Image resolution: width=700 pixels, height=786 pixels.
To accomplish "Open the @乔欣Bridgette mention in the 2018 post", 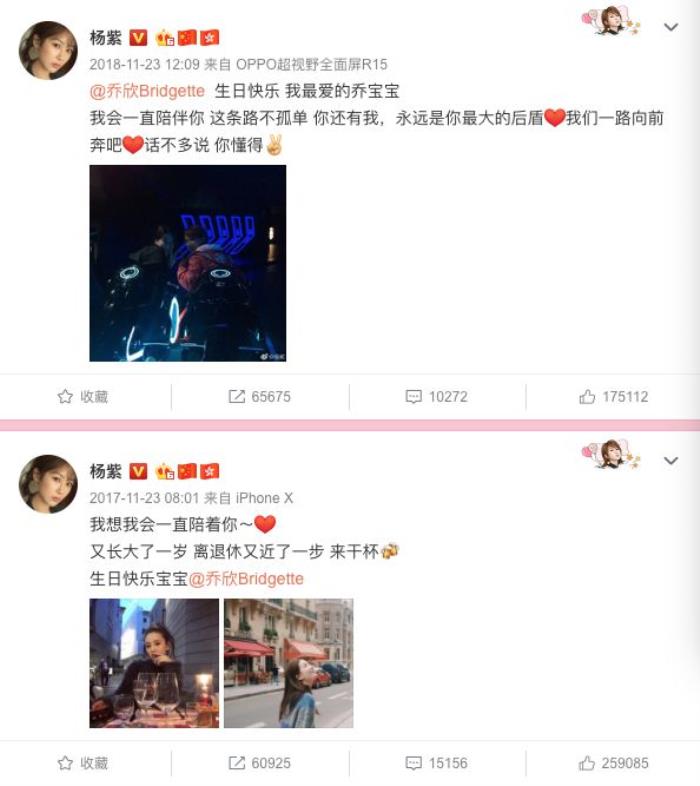I will [x=146, y=91].
